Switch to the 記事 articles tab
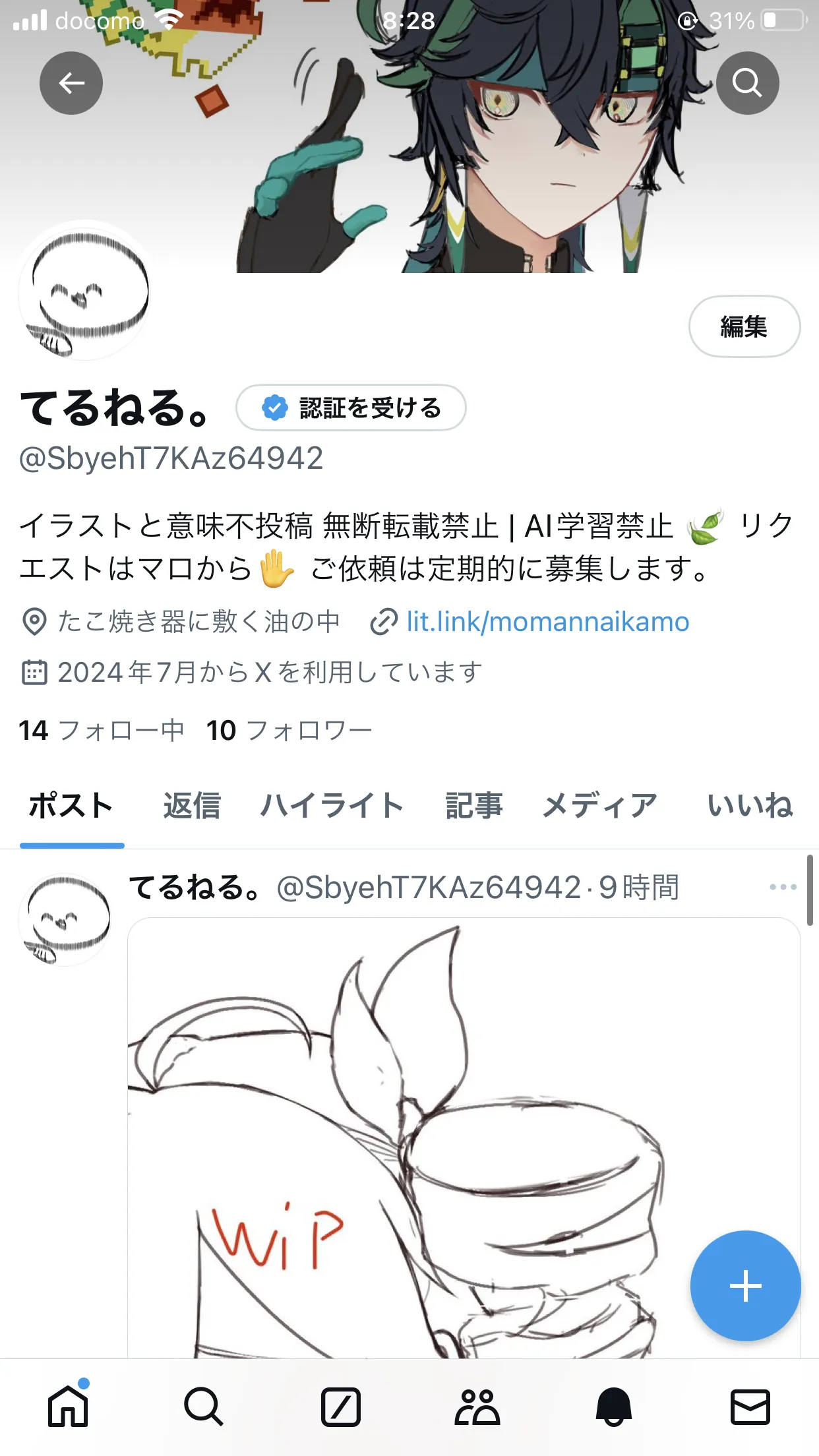 [474, 806]
